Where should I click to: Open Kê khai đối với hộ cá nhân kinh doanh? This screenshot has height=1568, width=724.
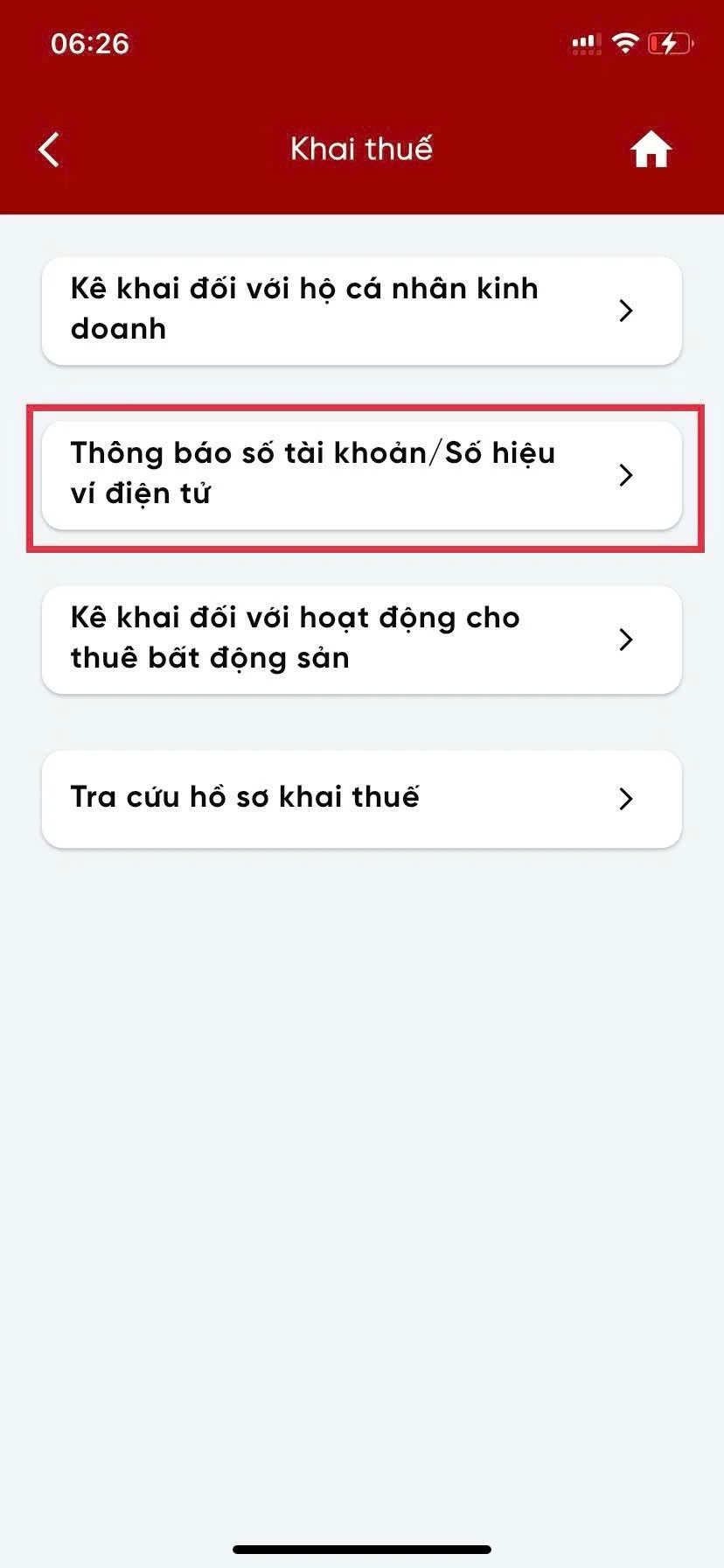coord(361,311)
